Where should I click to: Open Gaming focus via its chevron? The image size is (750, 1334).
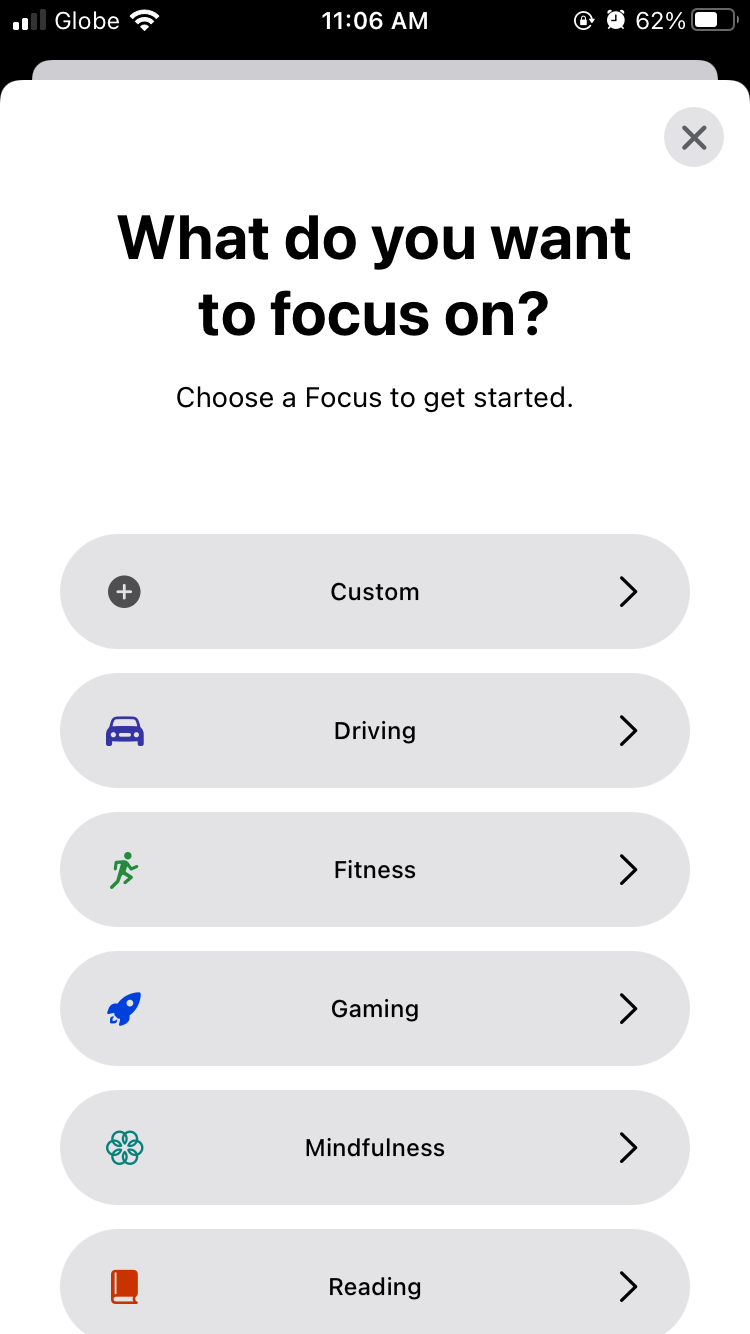[629, 1008]
